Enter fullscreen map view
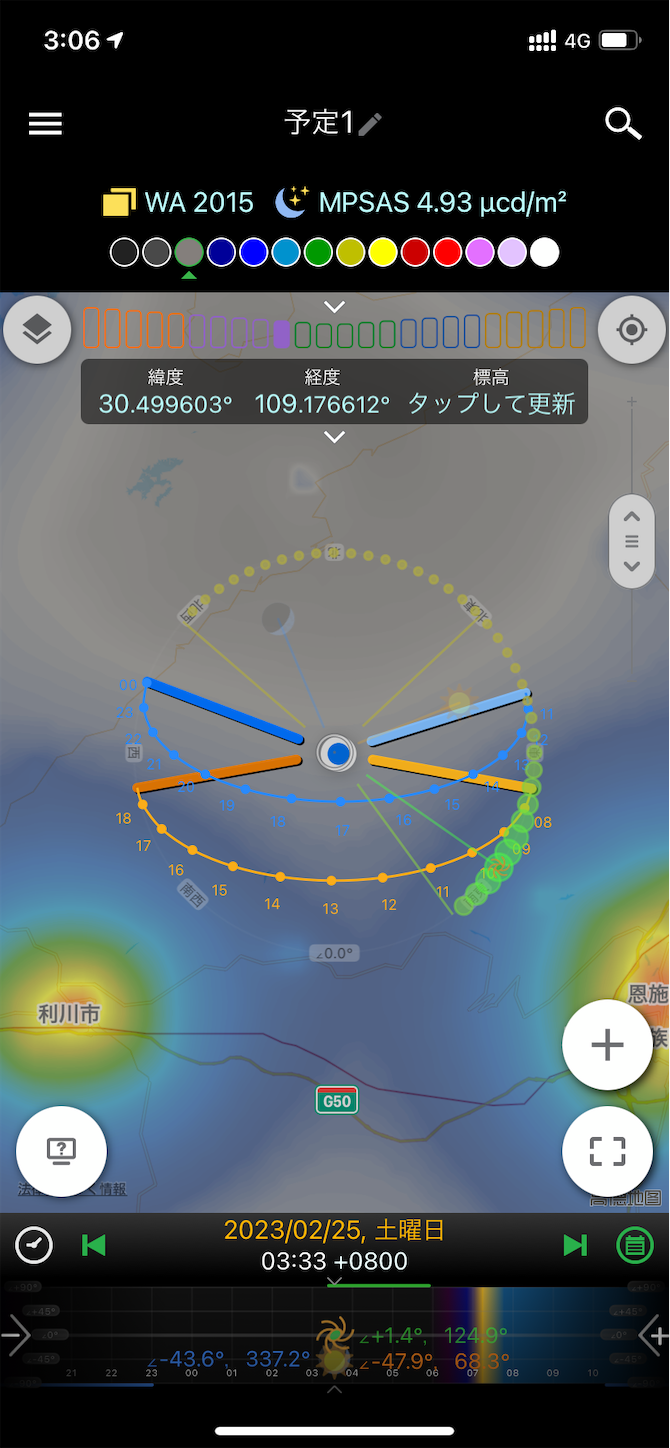This screenshot has height=1448, width=670. (x=607, y=1151)
